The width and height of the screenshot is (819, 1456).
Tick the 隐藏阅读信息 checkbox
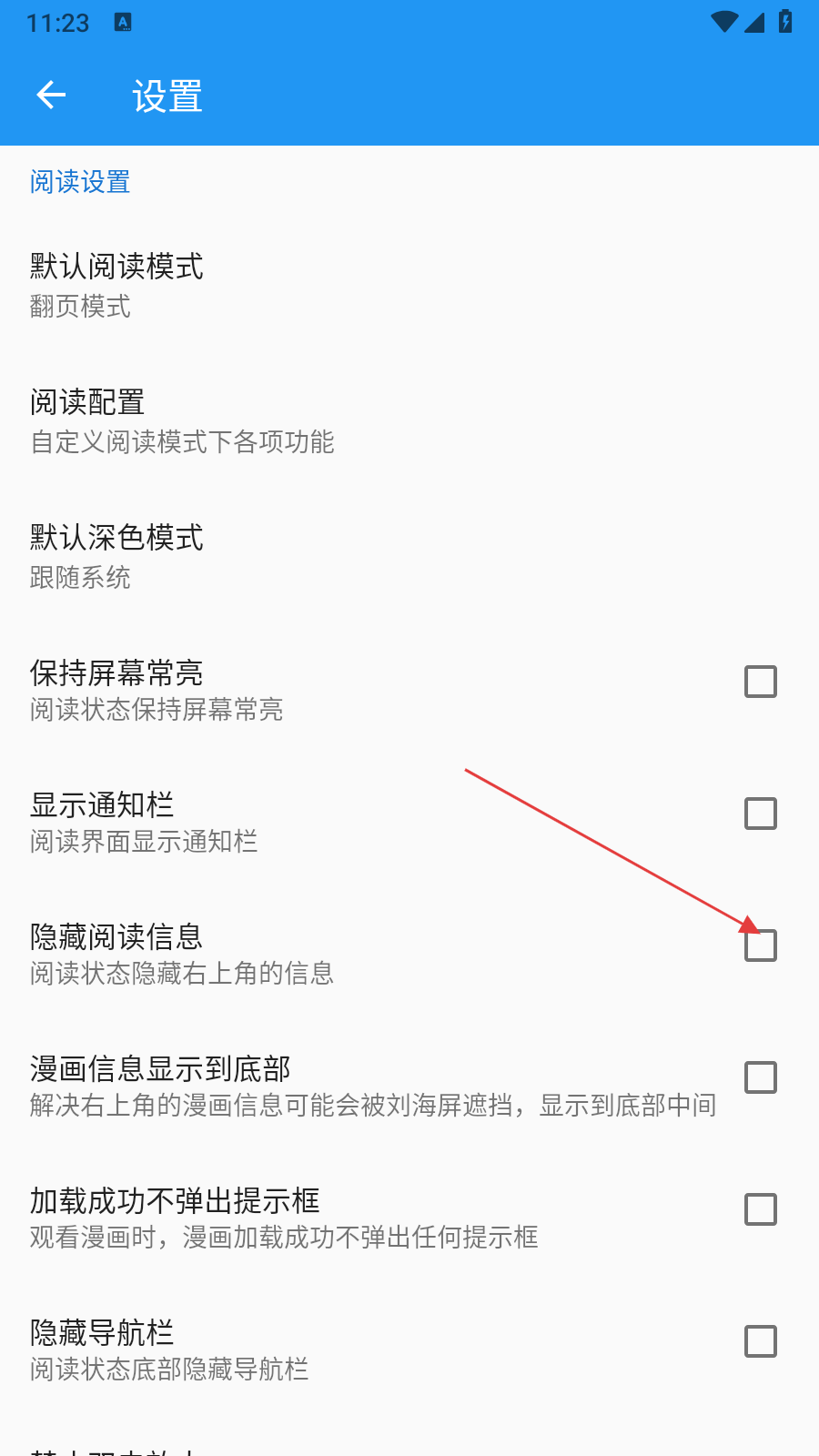point(760,945)
